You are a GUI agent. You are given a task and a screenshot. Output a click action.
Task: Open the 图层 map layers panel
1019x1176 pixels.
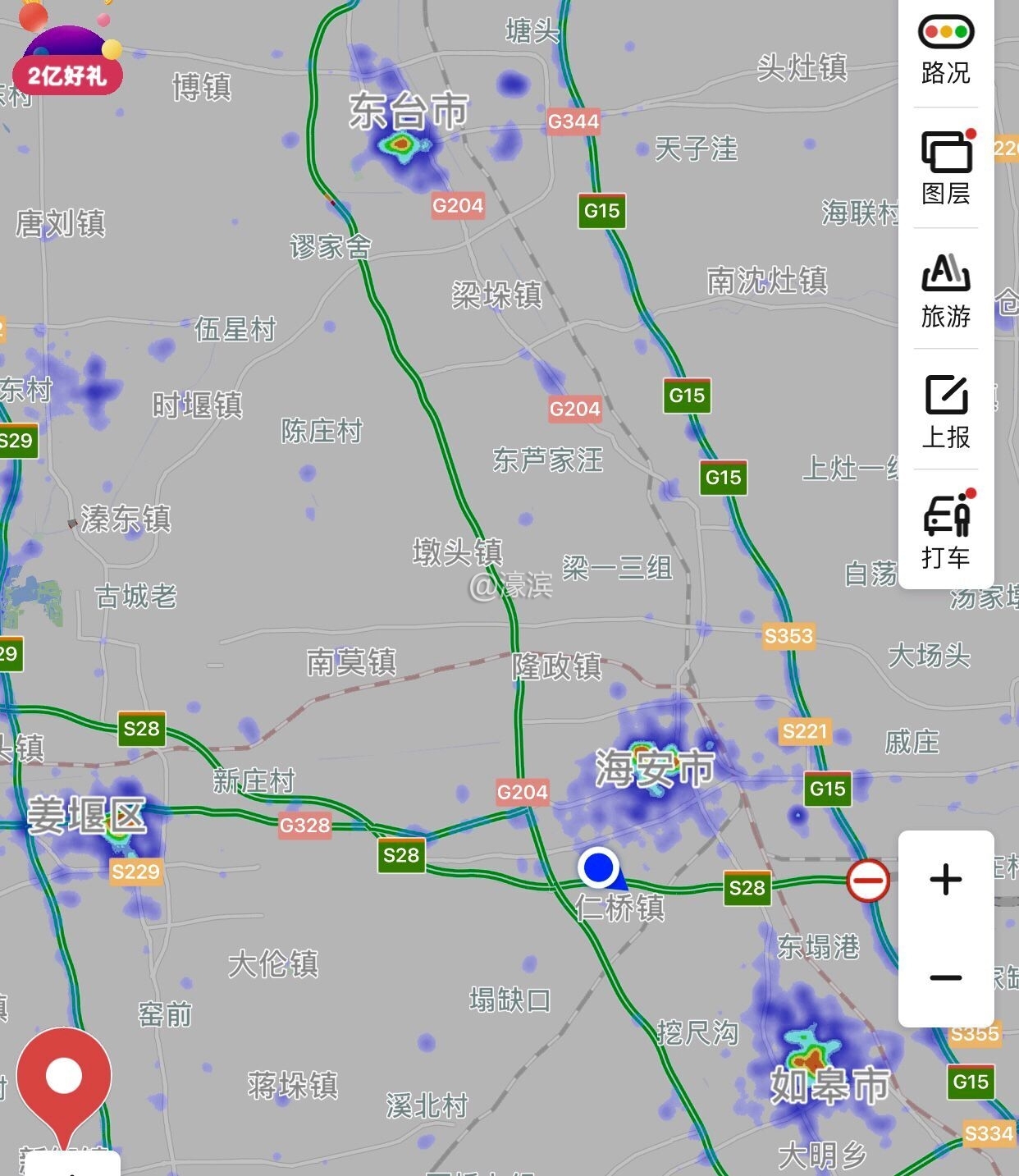(x=946, y=168)
